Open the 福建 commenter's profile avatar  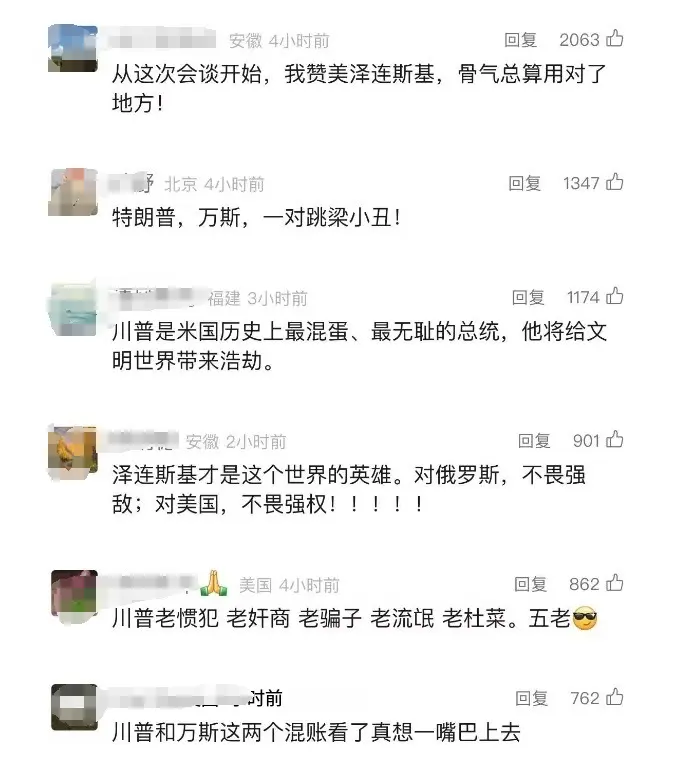coord(73,305)
